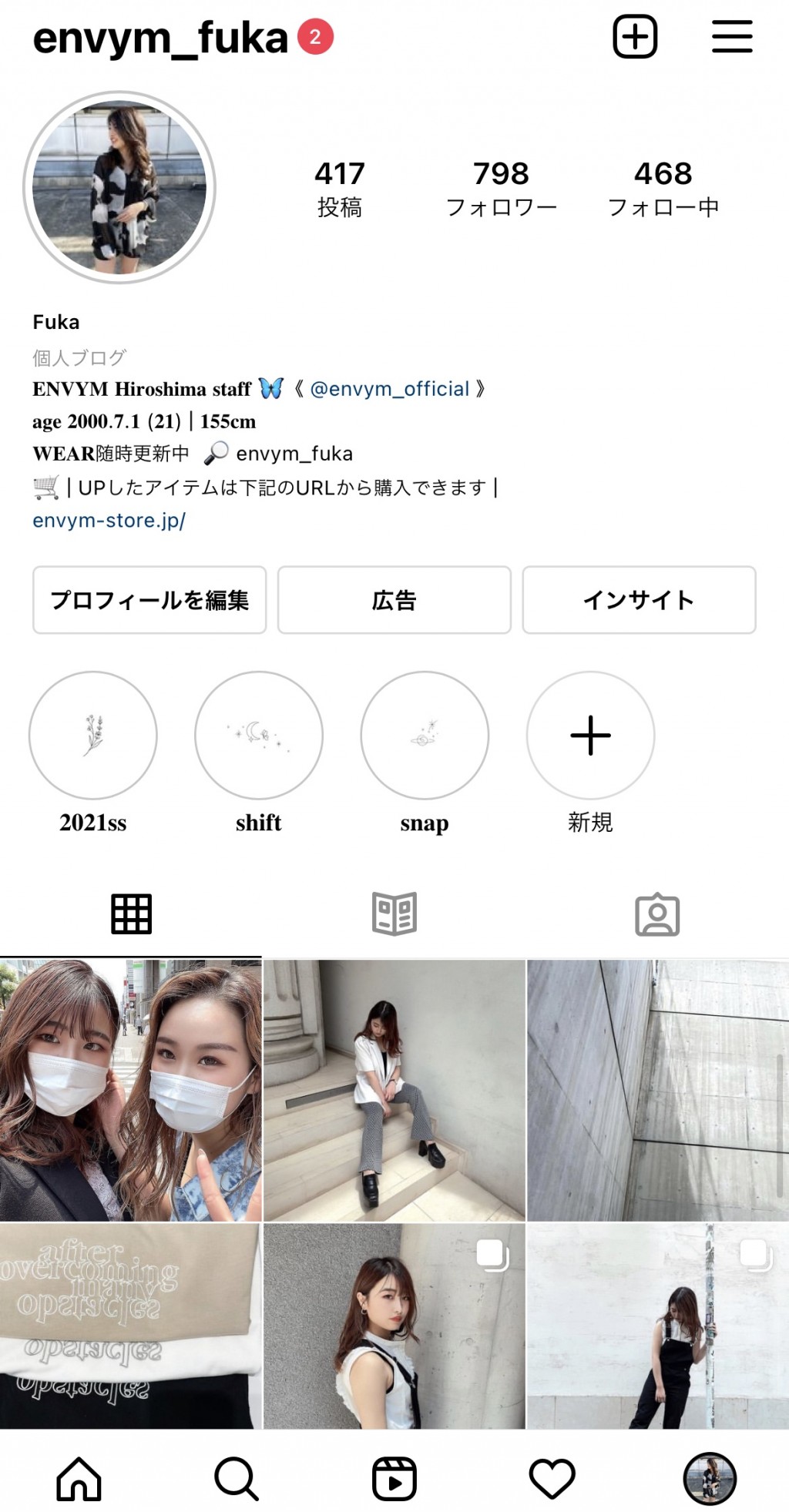This screenshot has height=1512, width=789.
Task: Tap the 広告 button
Action: click(x=394, y=600)
